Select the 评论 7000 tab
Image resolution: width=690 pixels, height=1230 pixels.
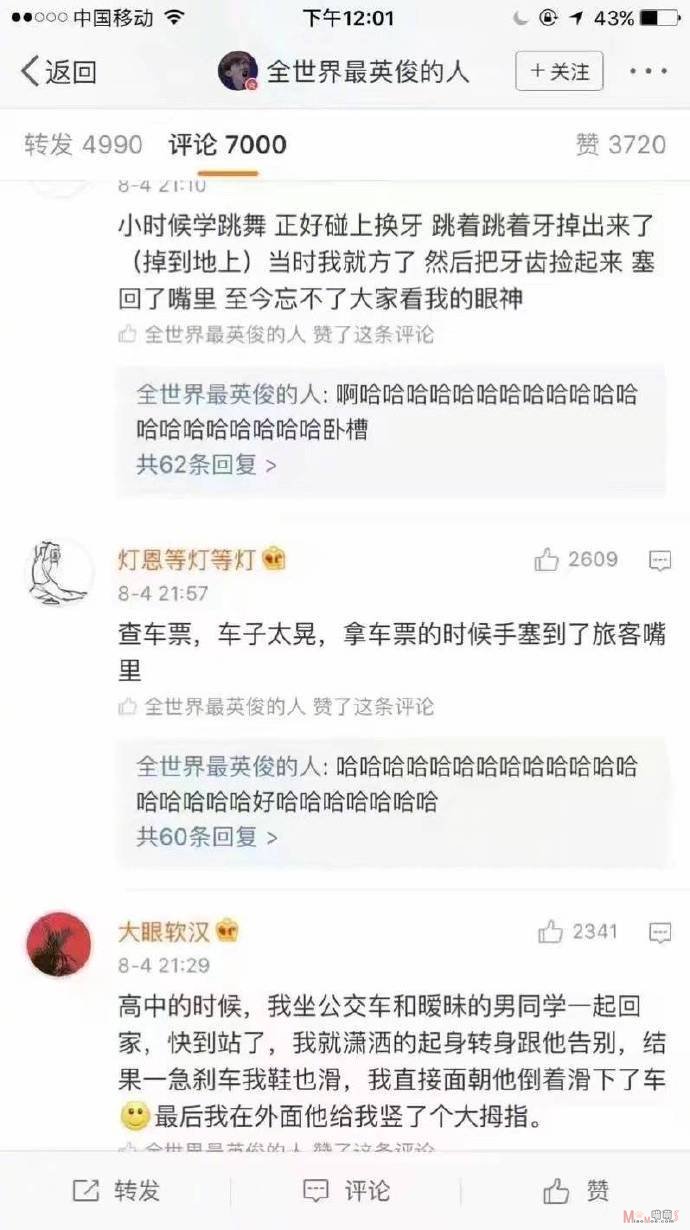click(227, 145)
